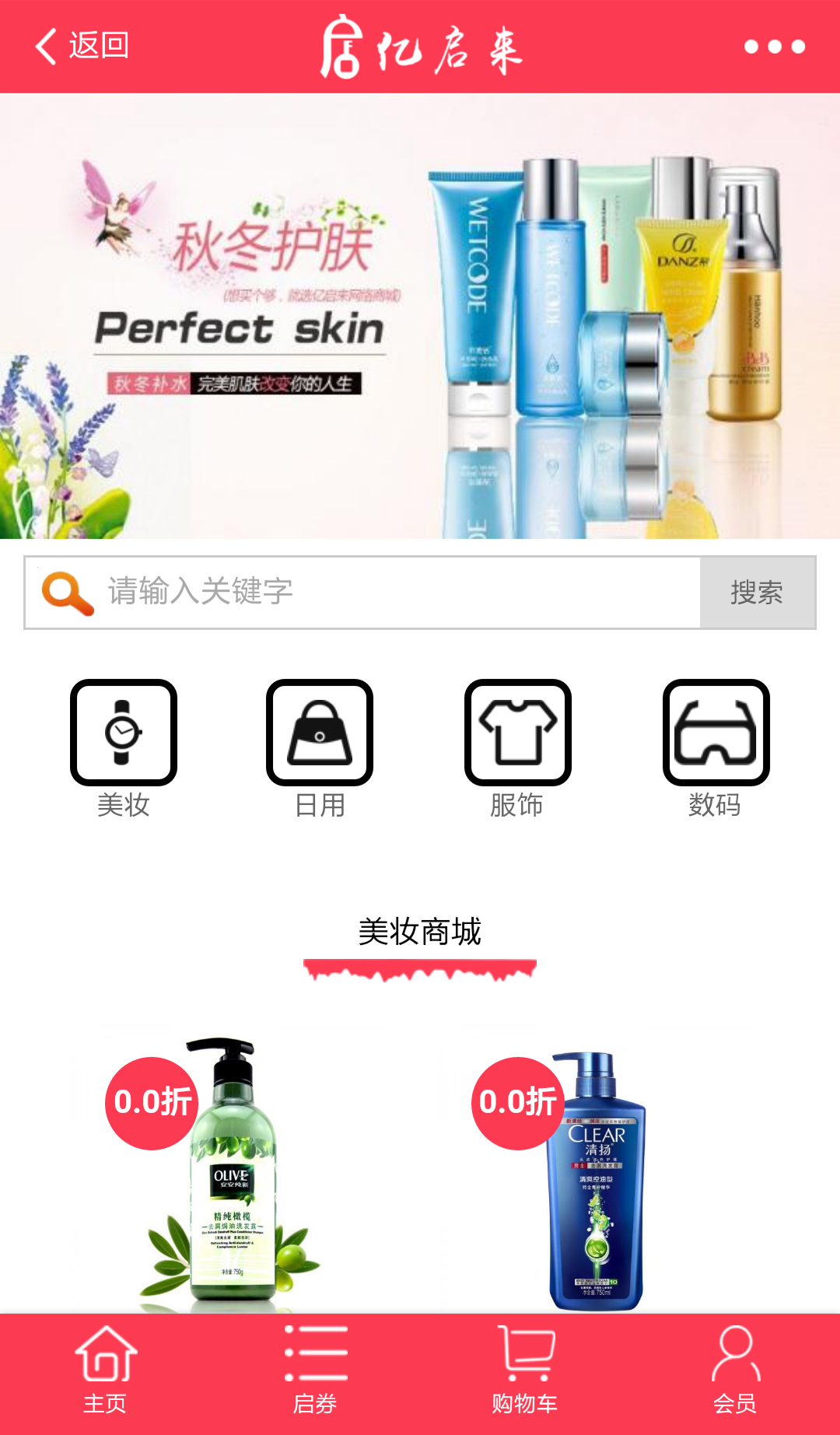The image size is (840, 1435).
Task: Tap the 搜索 search button
Action: 757,592
